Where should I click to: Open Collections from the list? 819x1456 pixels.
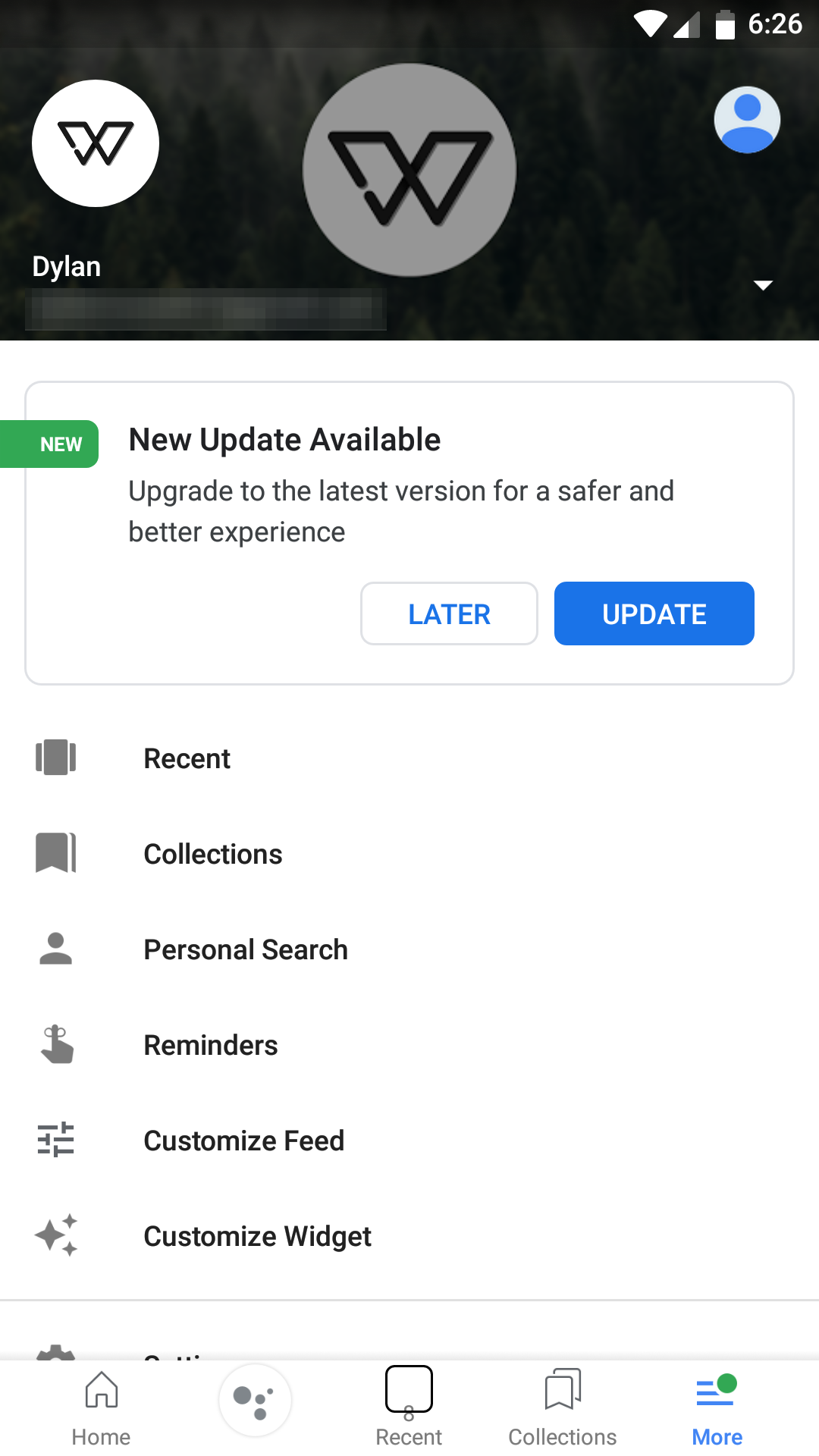(x=212, y=854)
